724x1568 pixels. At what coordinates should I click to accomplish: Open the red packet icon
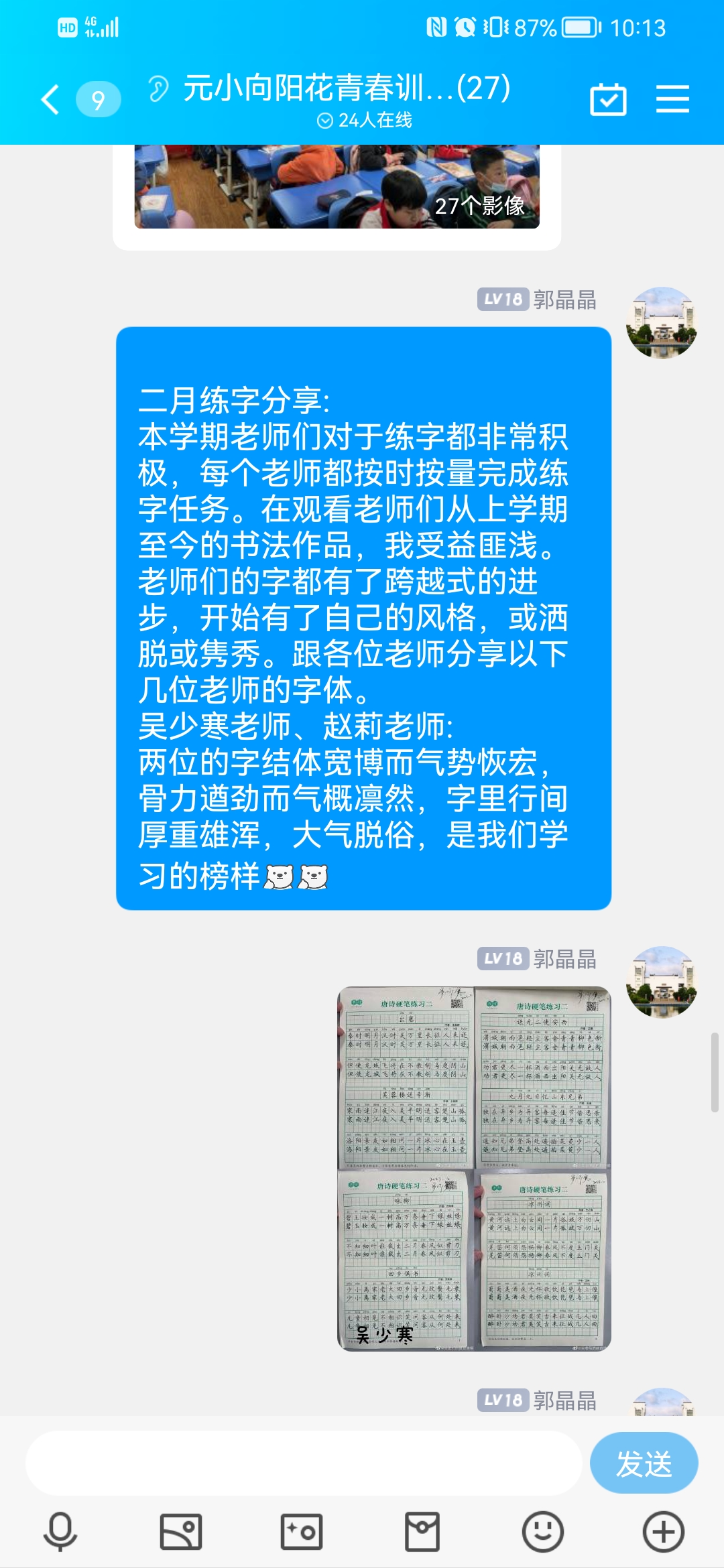(422, 1532)
